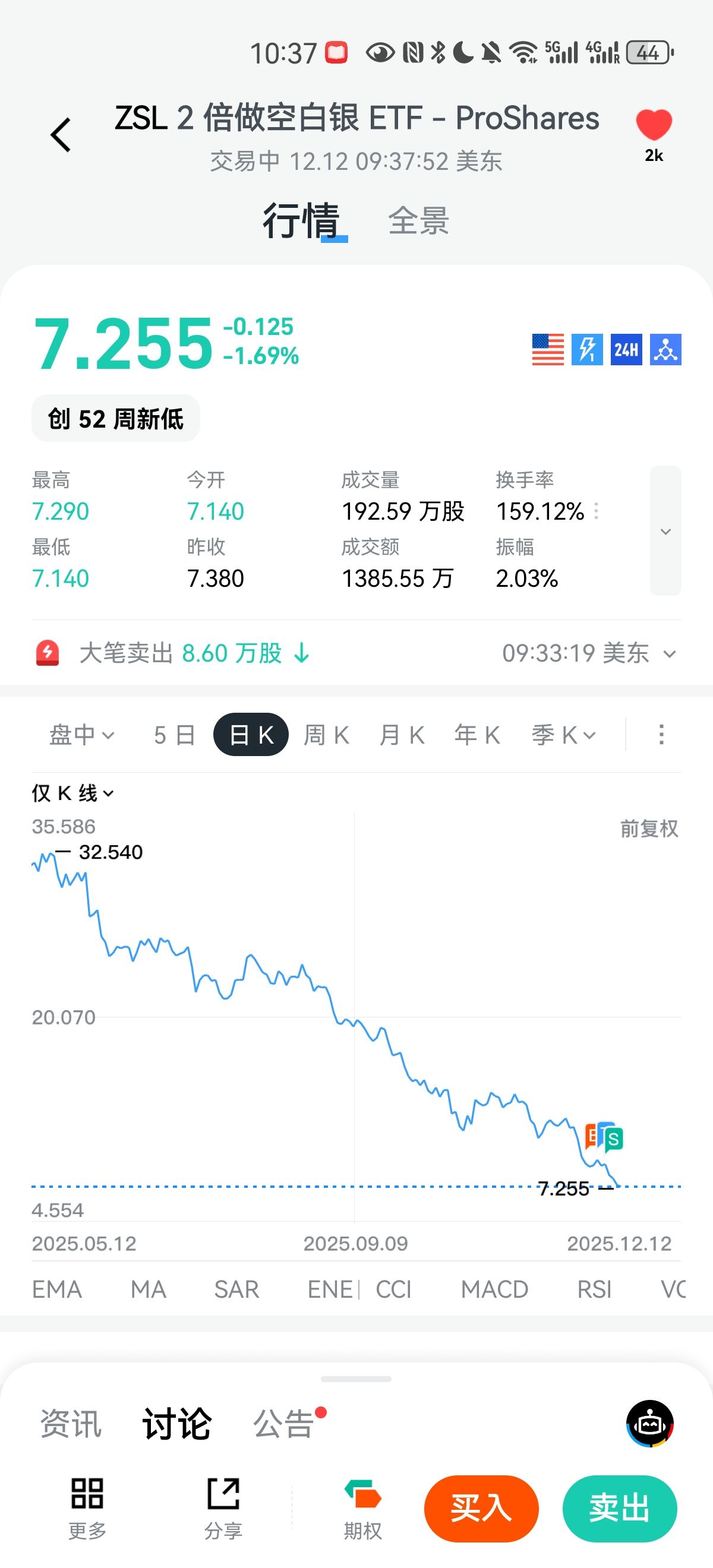Expand the quote details chevron
The image size is (713, 1568).
point(665,531)
